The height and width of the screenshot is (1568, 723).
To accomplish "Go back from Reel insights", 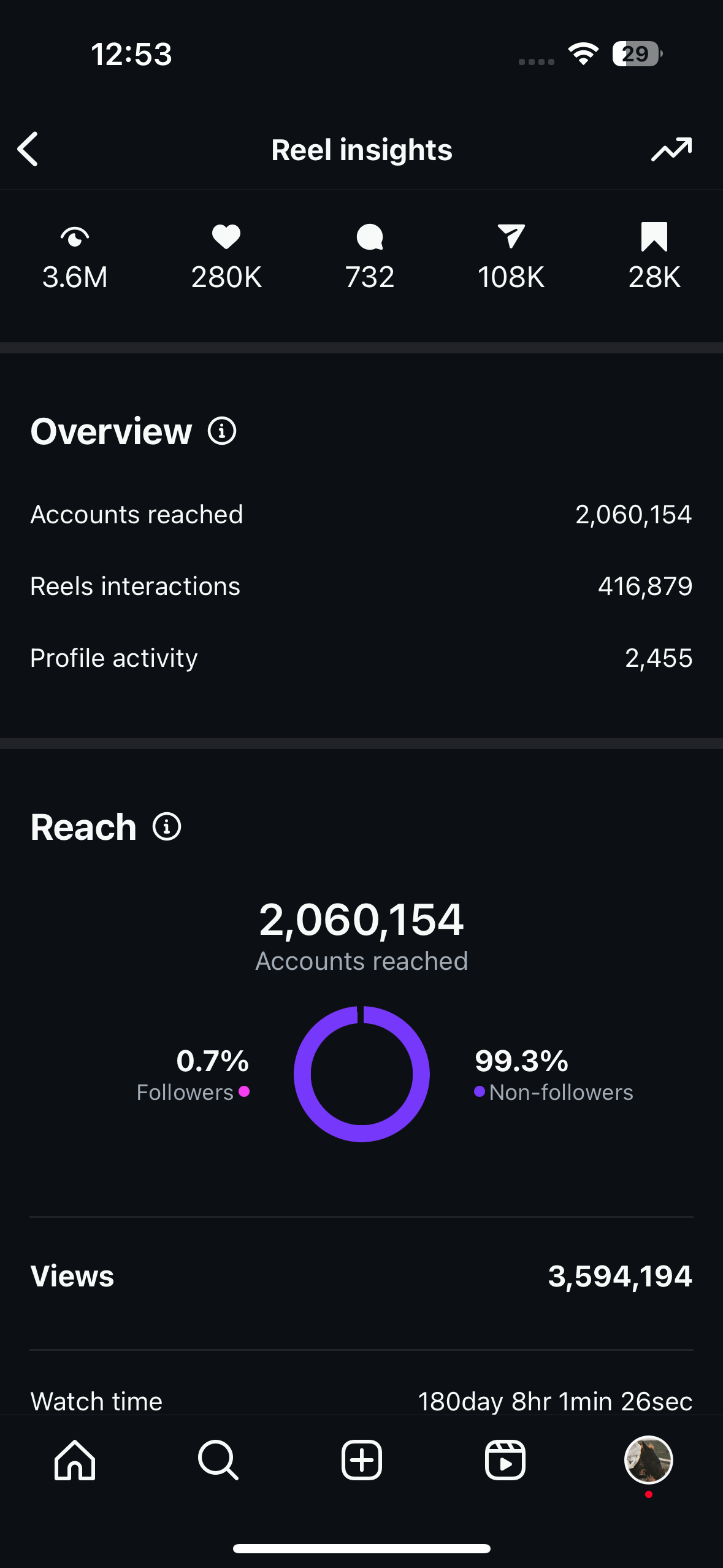I will click(x=28, y=149).
